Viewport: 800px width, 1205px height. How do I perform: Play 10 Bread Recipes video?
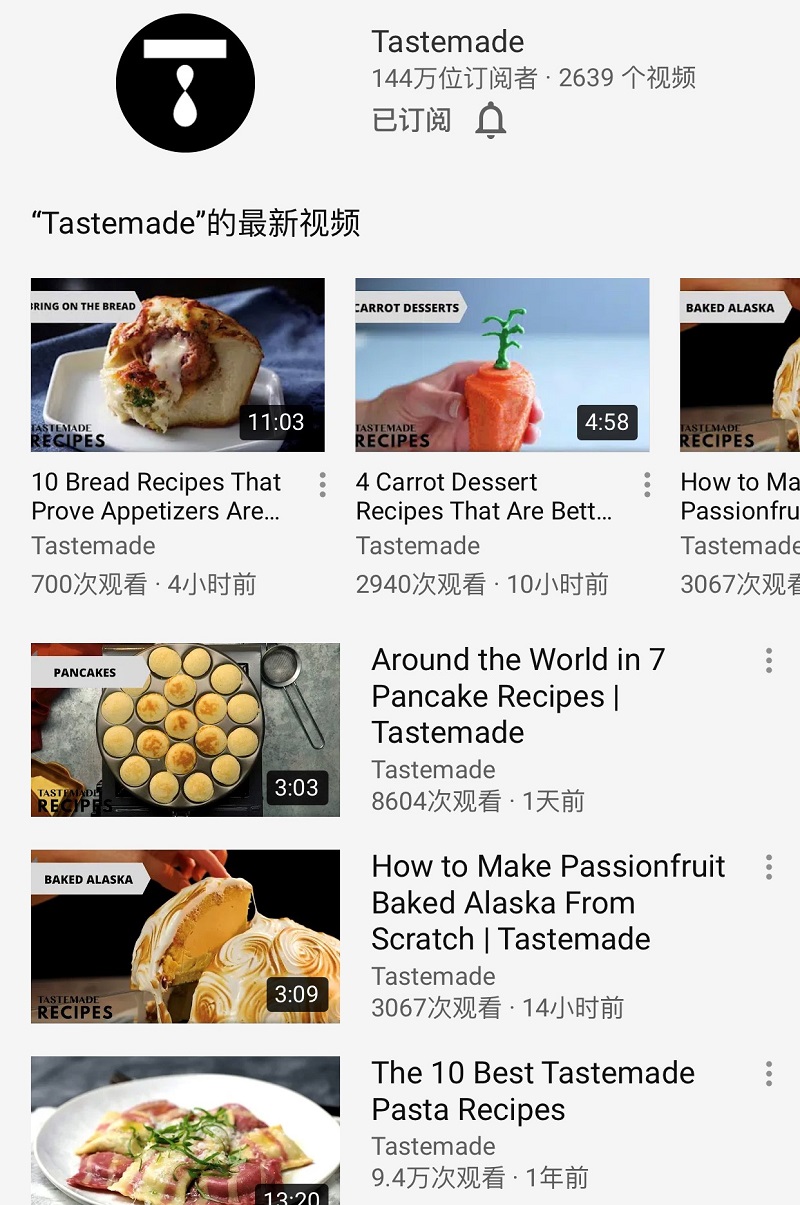[178, 365]
